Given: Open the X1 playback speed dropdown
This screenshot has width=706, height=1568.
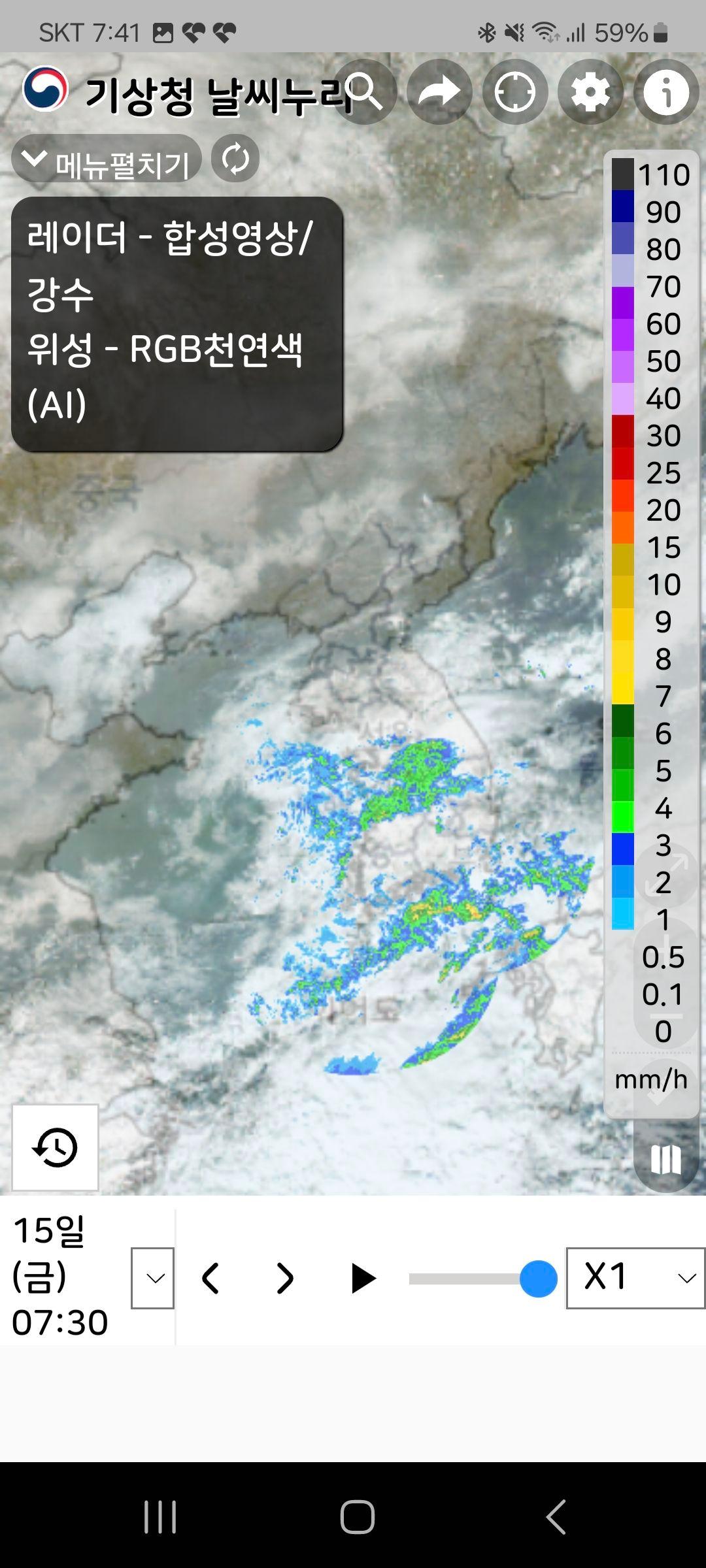Looking at the screenshot, I should 635,1279.
